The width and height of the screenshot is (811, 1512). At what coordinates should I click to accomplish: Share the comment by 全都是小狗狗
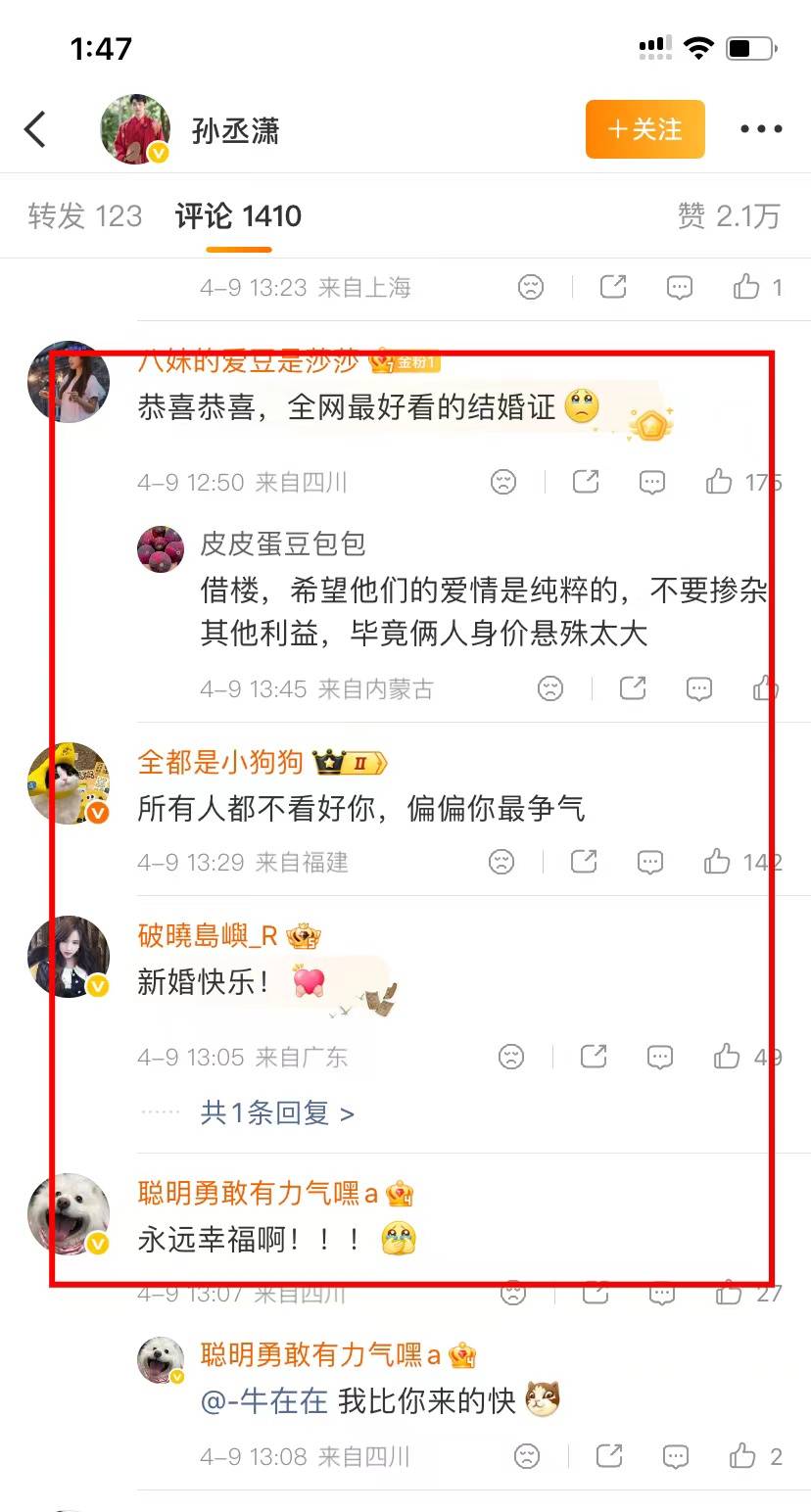[584, 862]
